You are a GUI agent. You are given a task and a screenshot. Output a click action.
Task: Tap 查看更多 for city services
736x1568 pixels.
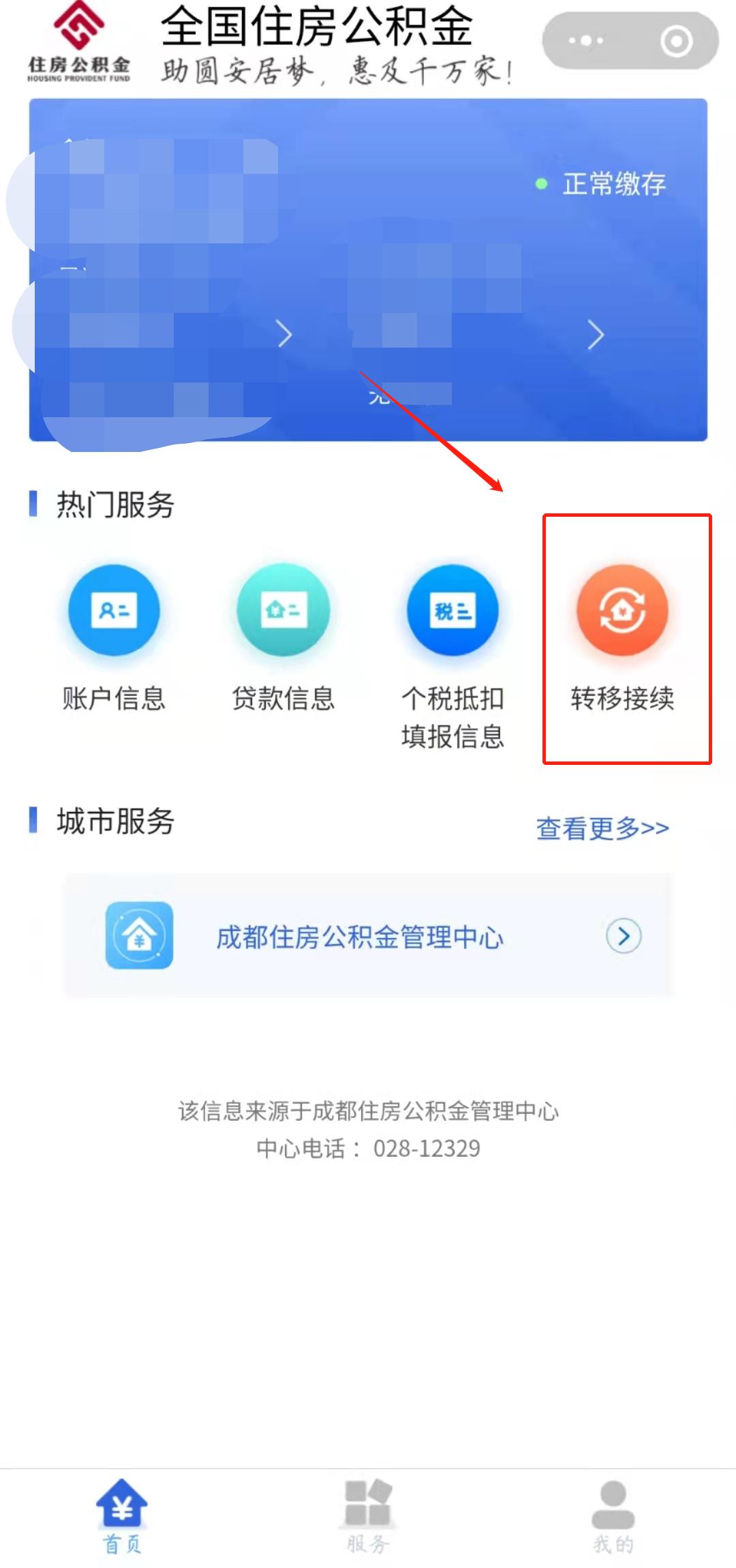click(602, 828)
